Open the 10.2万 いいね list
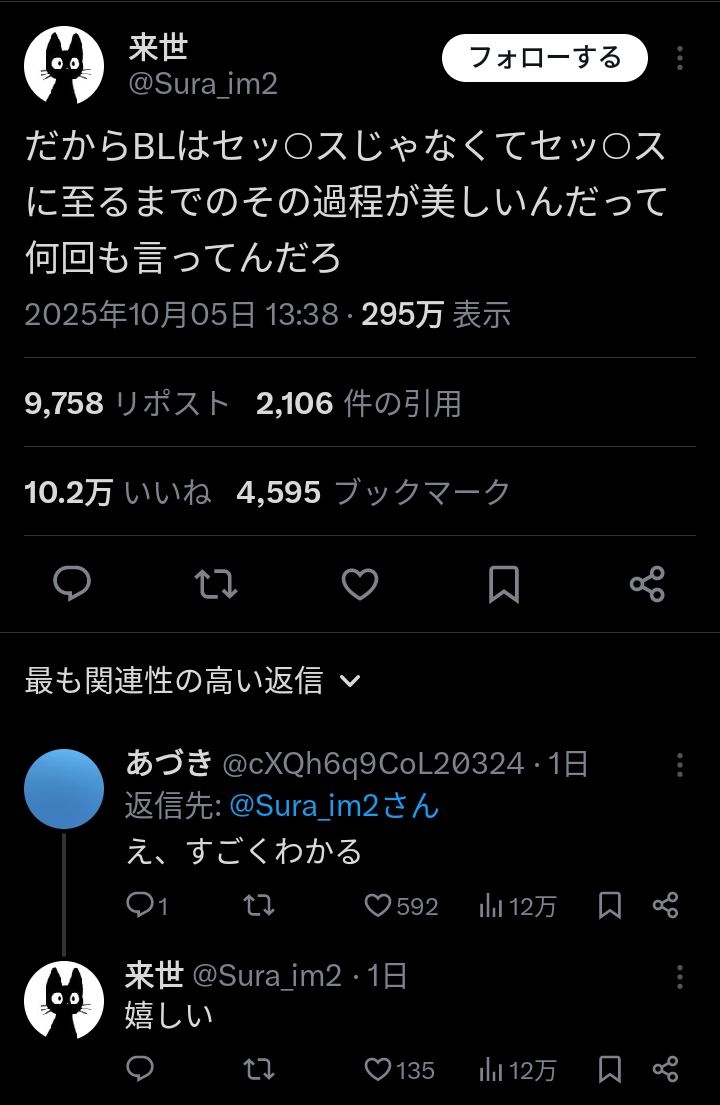The image size is (720, 1105). 118,492
